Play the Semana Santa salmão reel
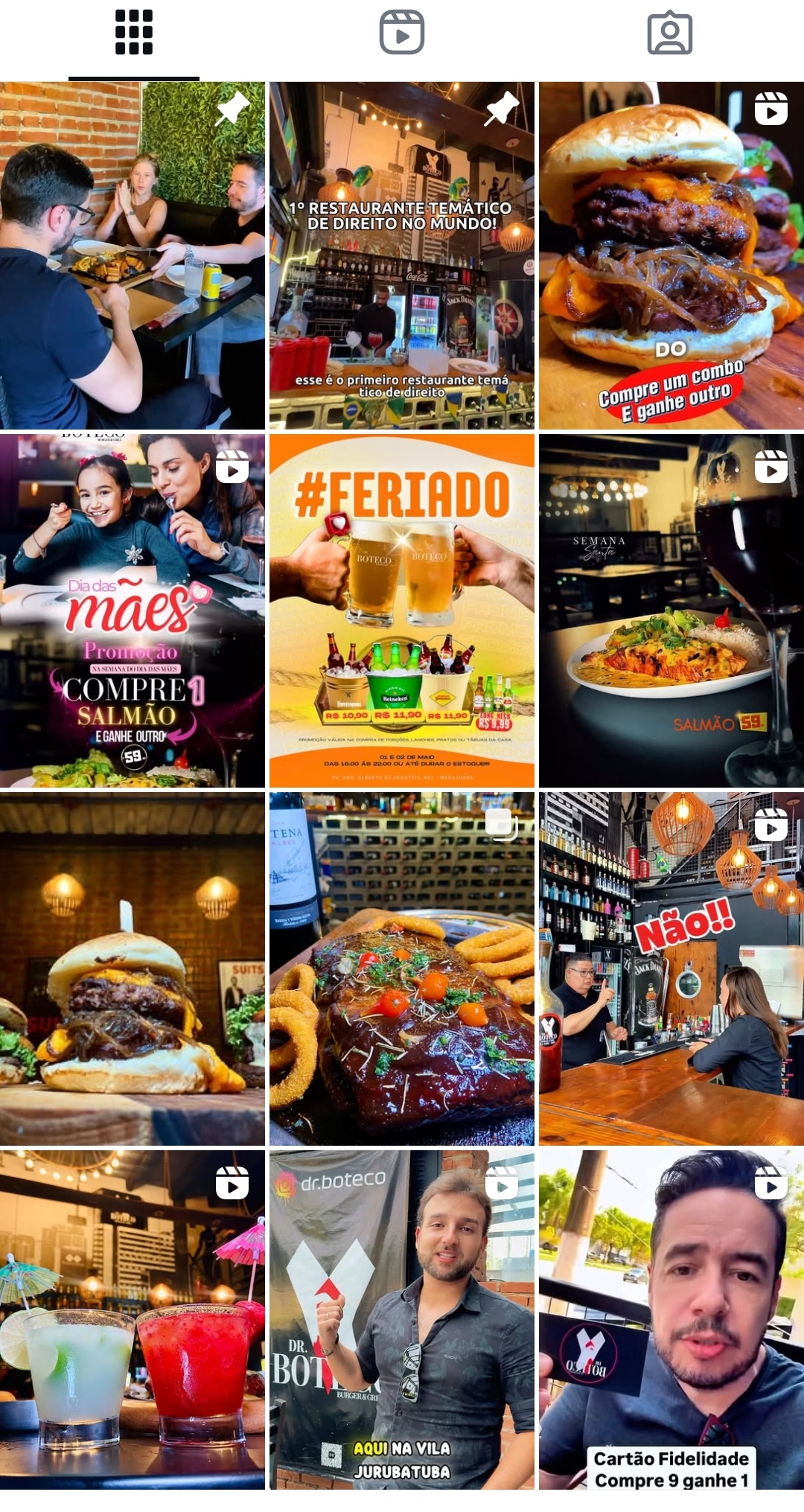This screenshot has width=804, height=1512. click(671, 610)
